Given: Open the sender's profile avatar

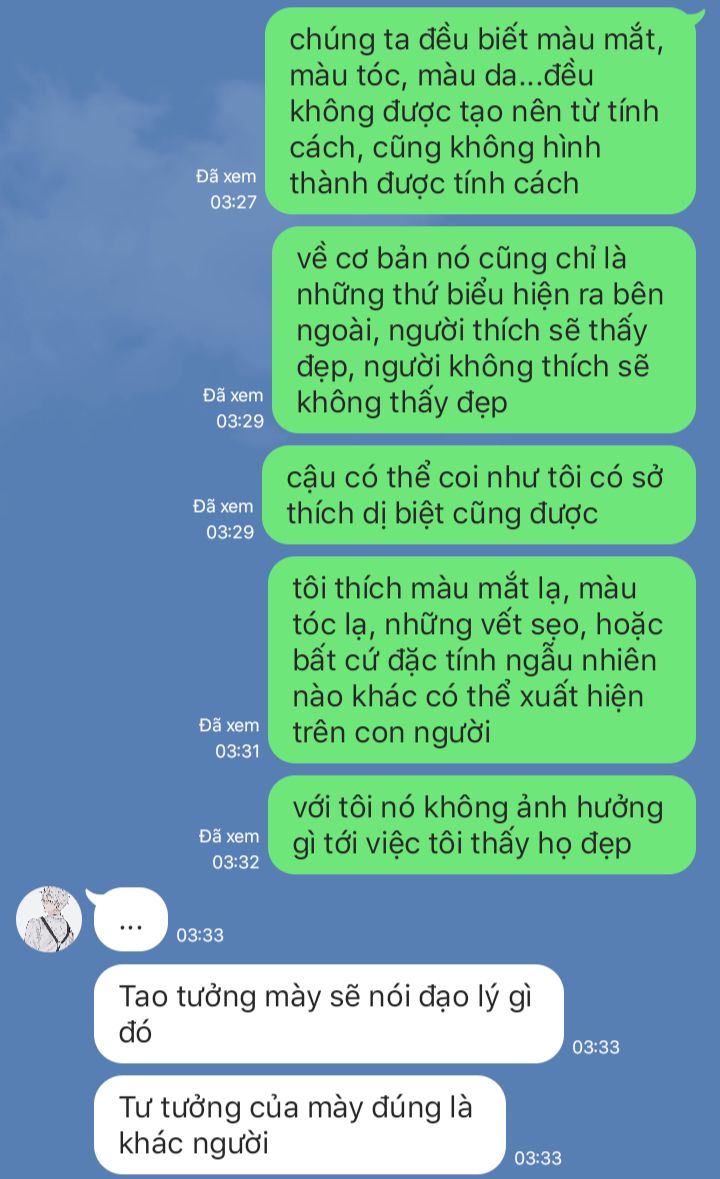Looking at the screenshot, I should [49, 919].
